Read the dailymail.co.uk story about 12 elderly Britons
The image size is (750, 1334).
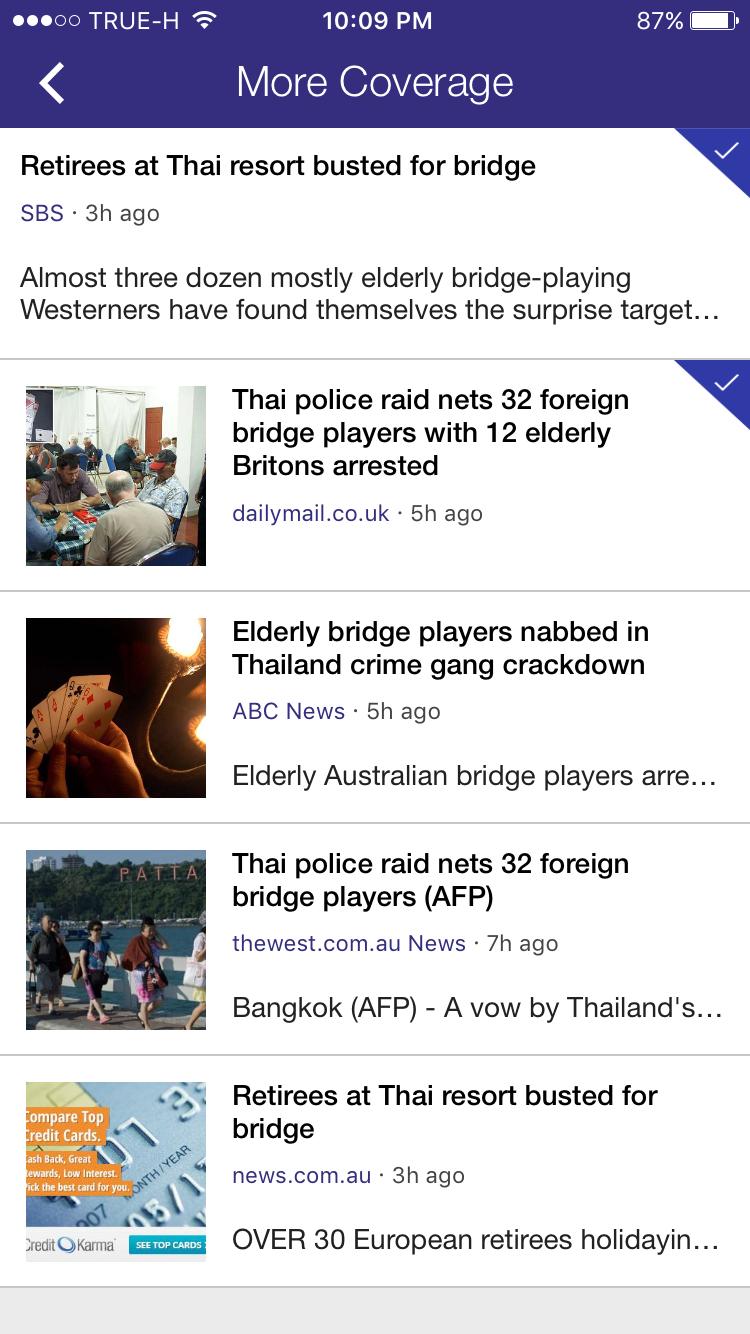430,433
